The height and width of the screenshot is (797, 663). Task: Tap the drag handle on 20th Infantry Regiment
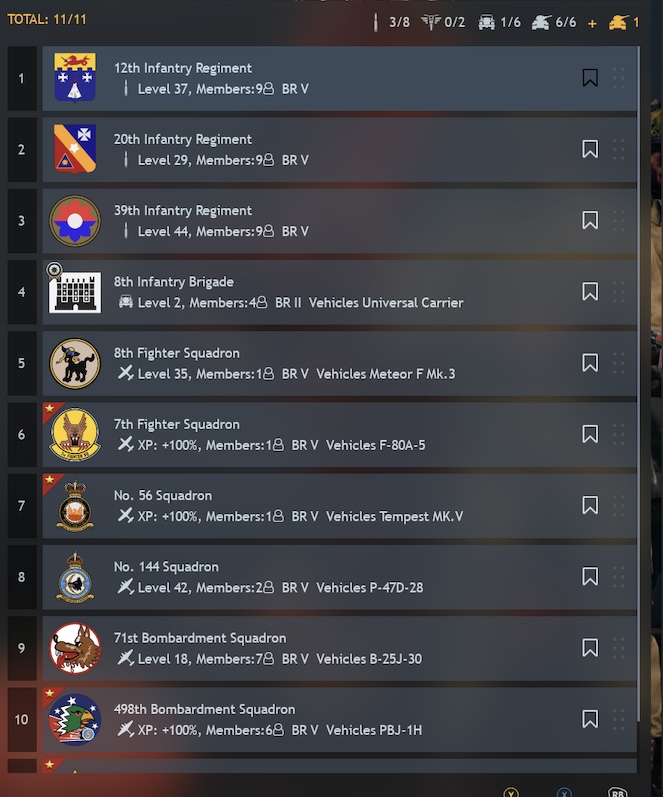(618, 149)
